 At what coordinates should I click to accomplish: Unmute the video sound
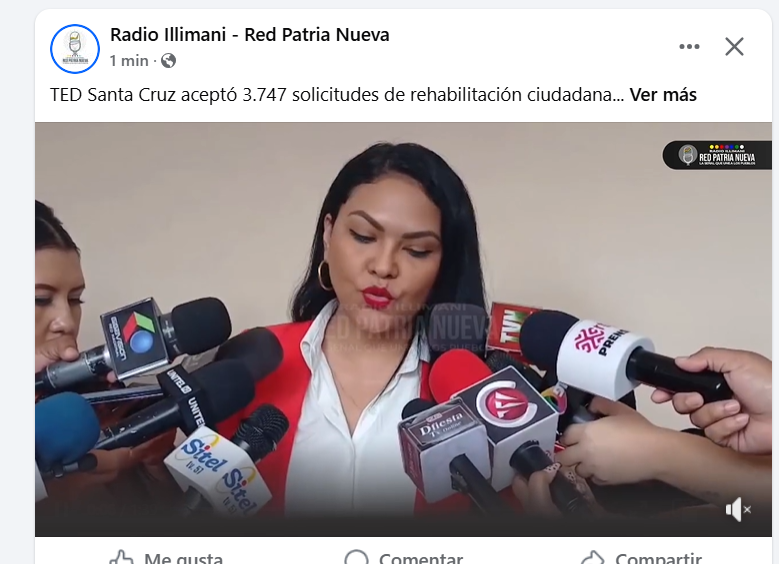tap(738, 511)
